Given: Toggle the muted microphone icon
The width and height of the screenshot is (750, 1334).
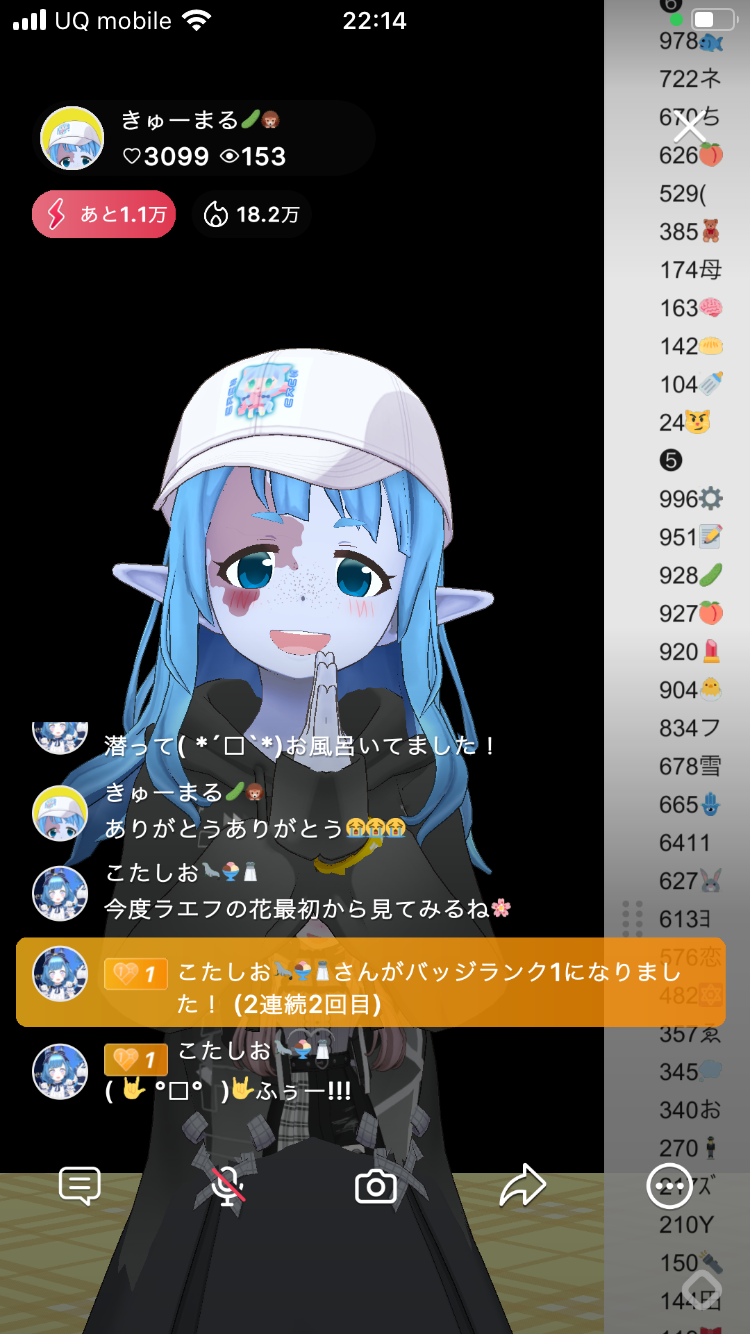Looking at the screenshot, I should pyautogui.click(x=229, y=1186).
